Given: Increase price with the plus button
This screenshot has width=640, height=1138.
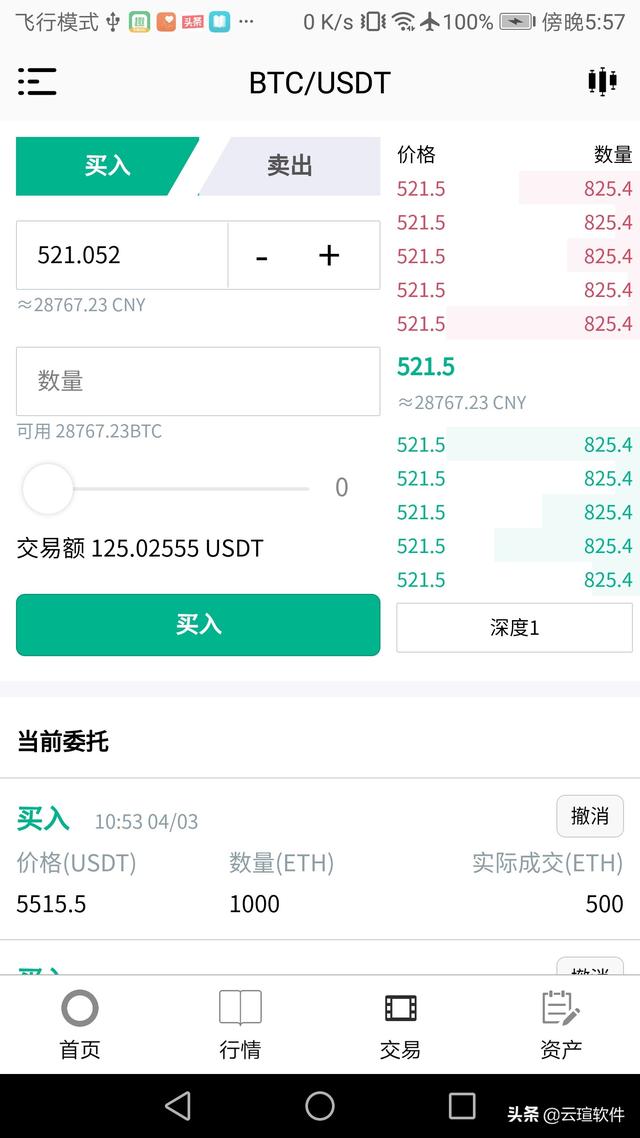Looking at the screenshot, I should click(x=329, y=255).
